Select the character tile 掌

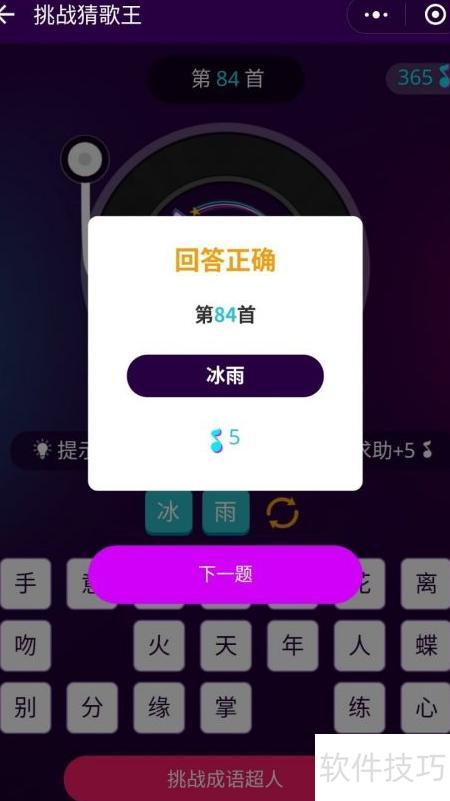pyautogui.click(x=226, y=708)
